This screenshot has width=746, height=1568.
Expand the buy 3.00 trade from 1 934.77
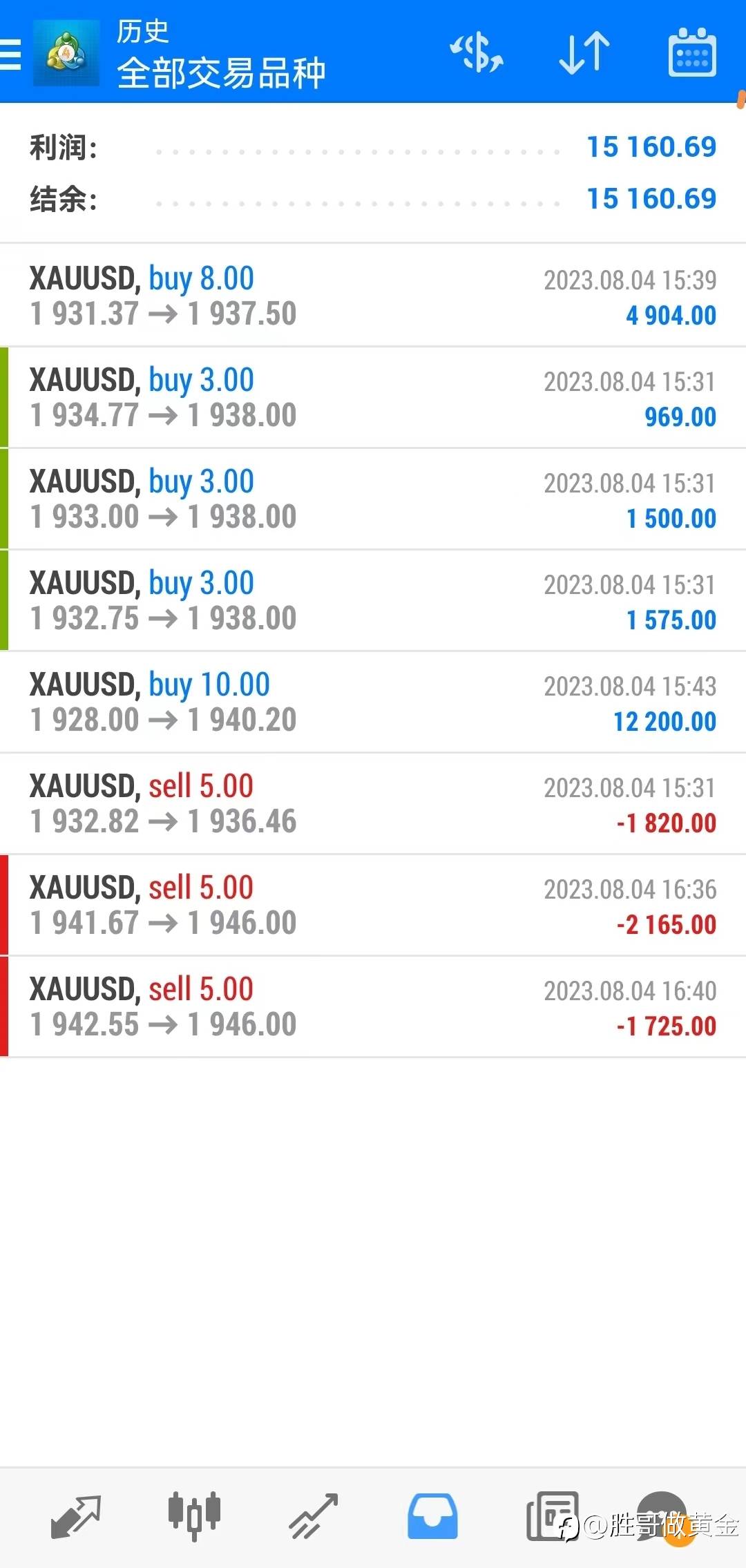point(373,397)
